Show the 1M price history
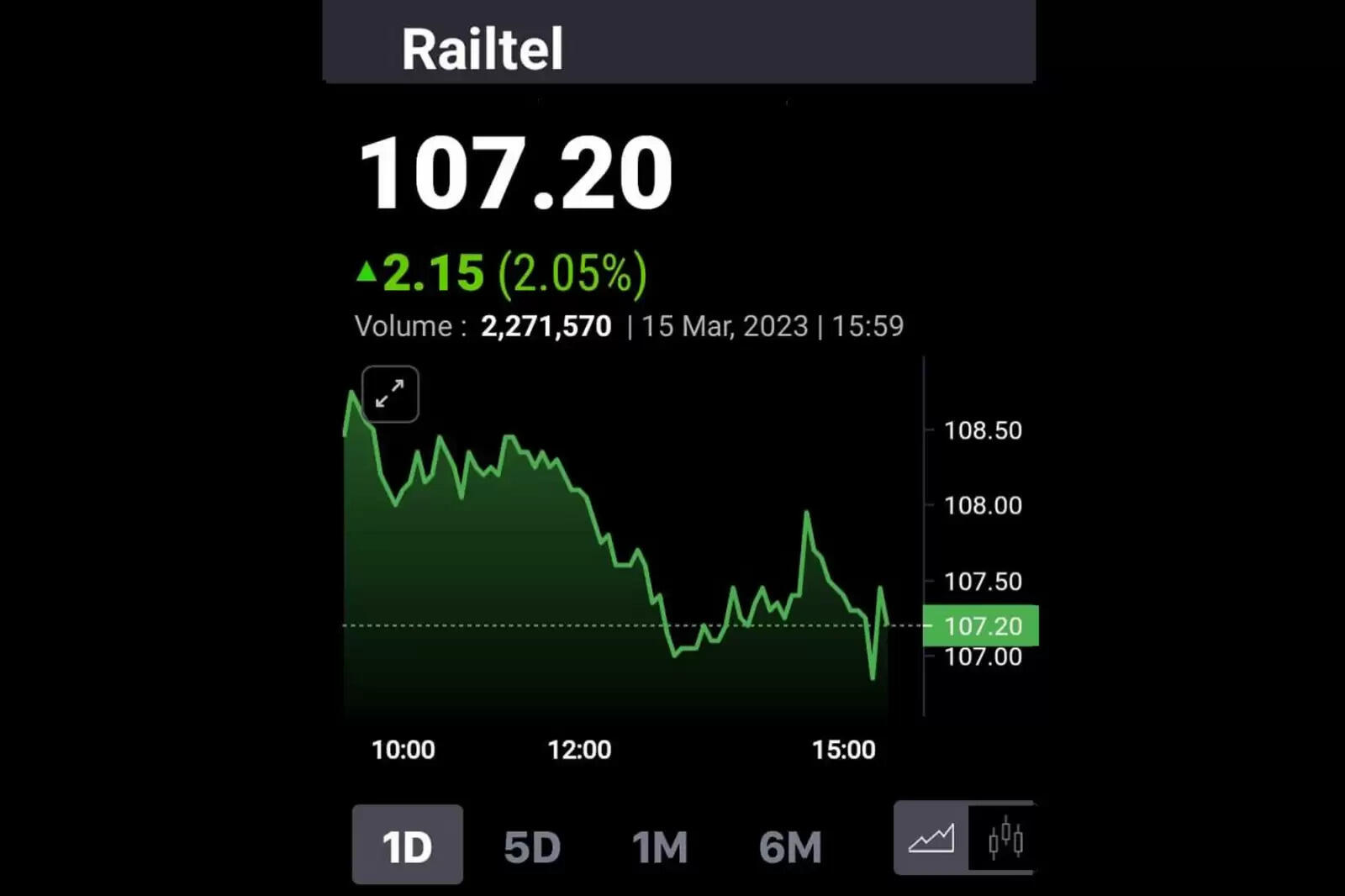The image size is (1345, 896). 660,846
